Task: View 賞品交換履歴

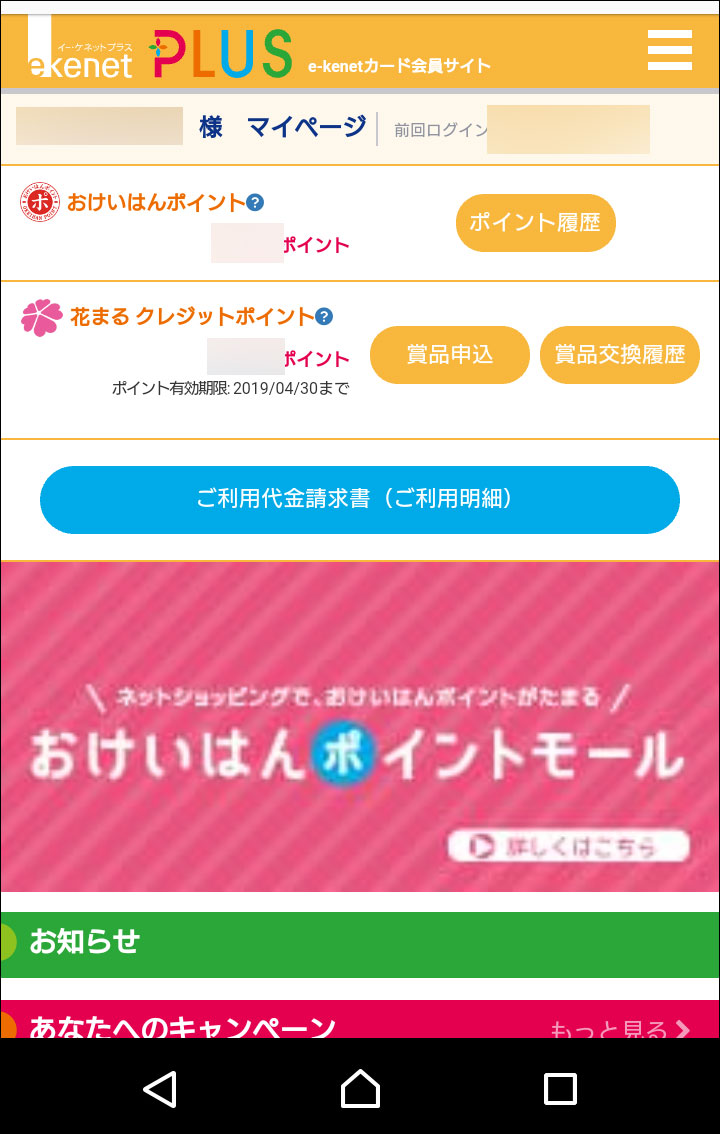Action: (619, 355)
